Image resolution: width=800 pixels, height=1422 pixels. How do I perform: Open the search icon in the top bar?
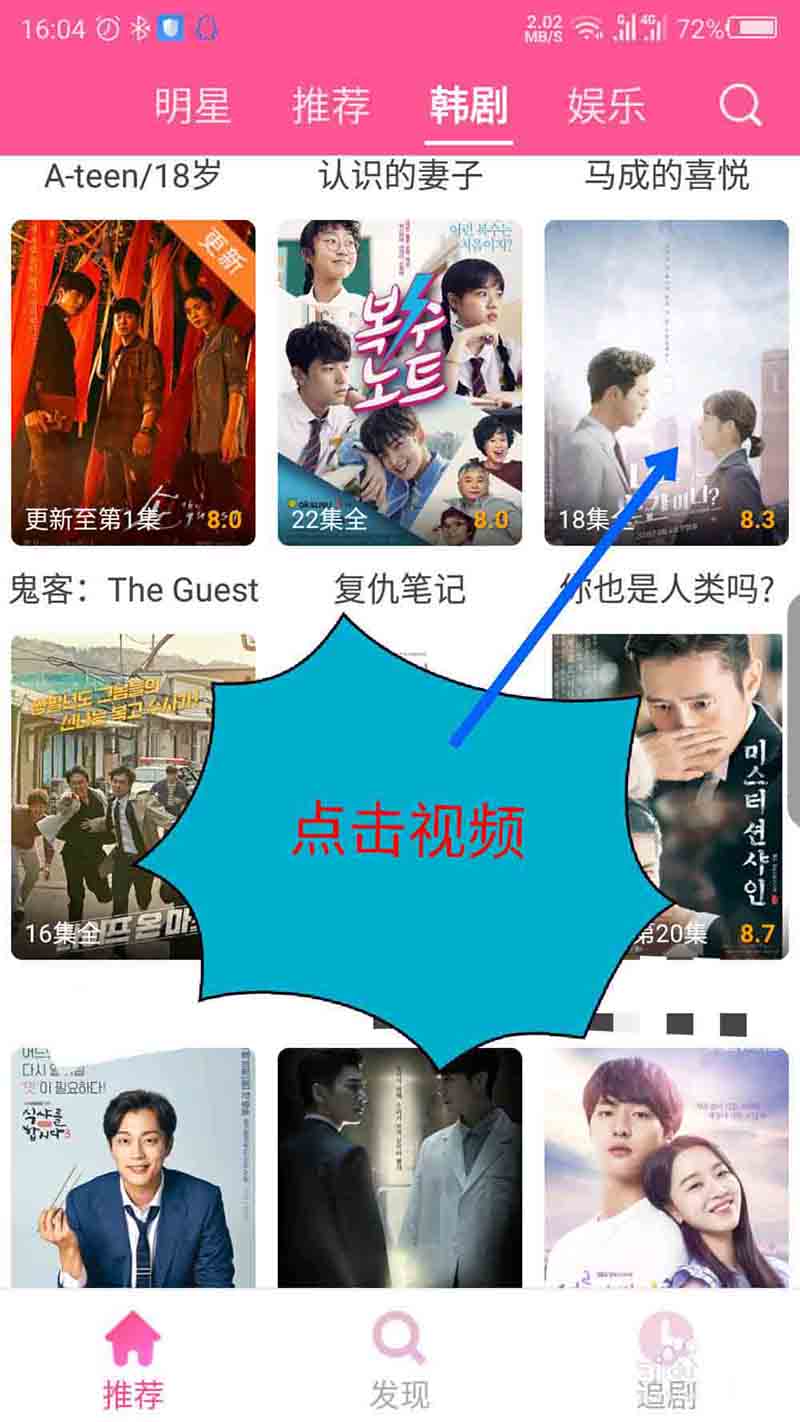point(741,105)
